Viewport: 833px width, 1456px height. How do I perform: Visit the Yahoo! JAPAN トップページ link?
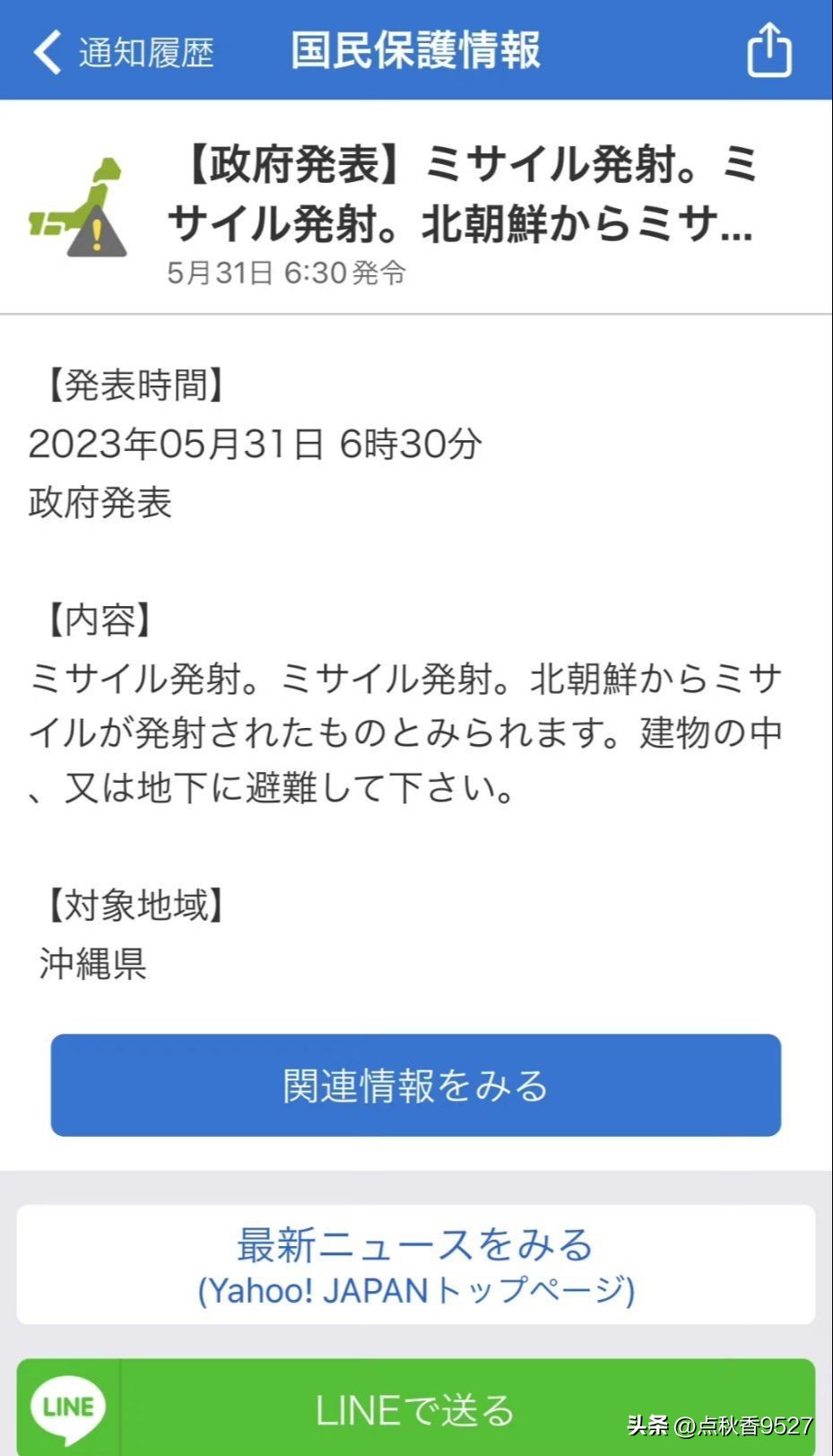pyautogui.click(x=415, y=1291)
